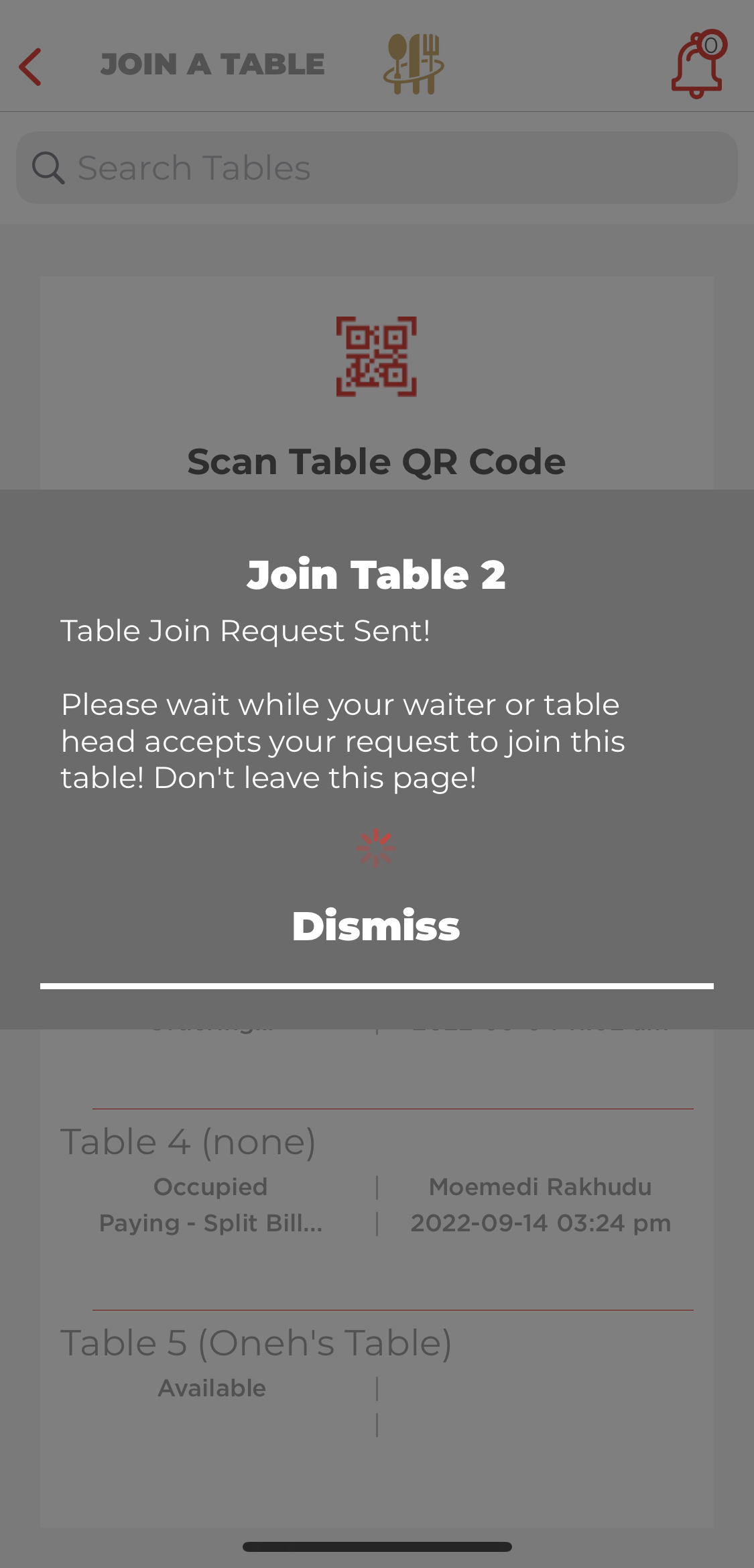The width and height of the screenshot is (754, 1568).
Task: Select the Scan Table QR Code option
Action: click(377, 460)
